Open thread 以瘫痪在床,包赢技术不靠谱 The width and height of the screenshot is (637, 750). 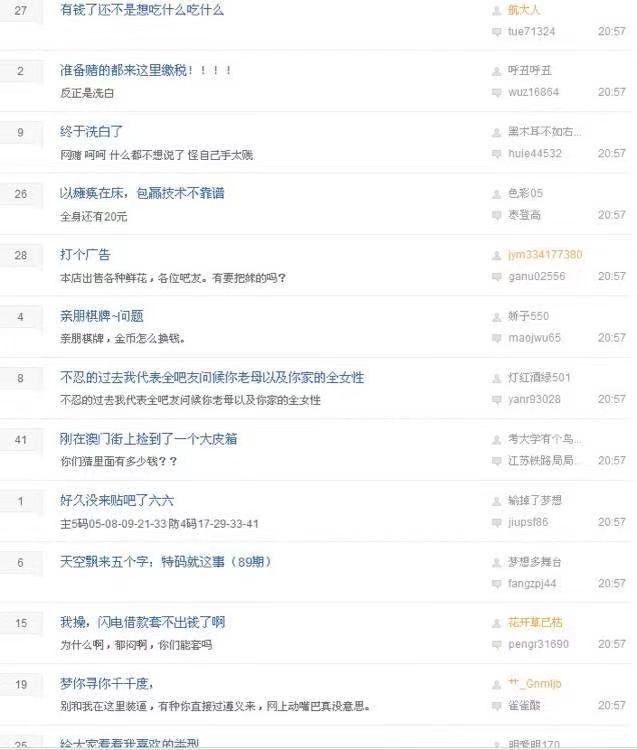point(142,193)
